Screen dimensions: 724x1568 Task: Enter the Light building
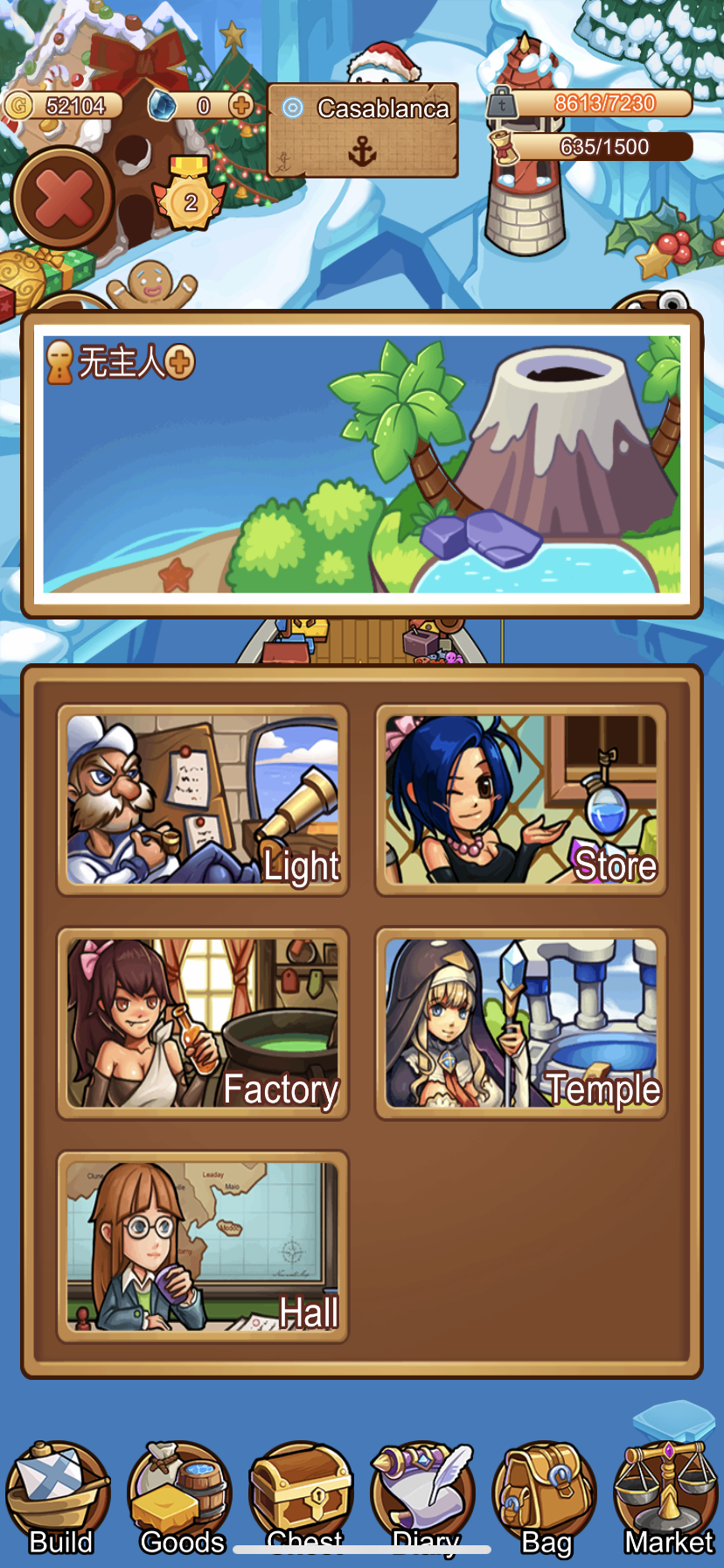203,800
